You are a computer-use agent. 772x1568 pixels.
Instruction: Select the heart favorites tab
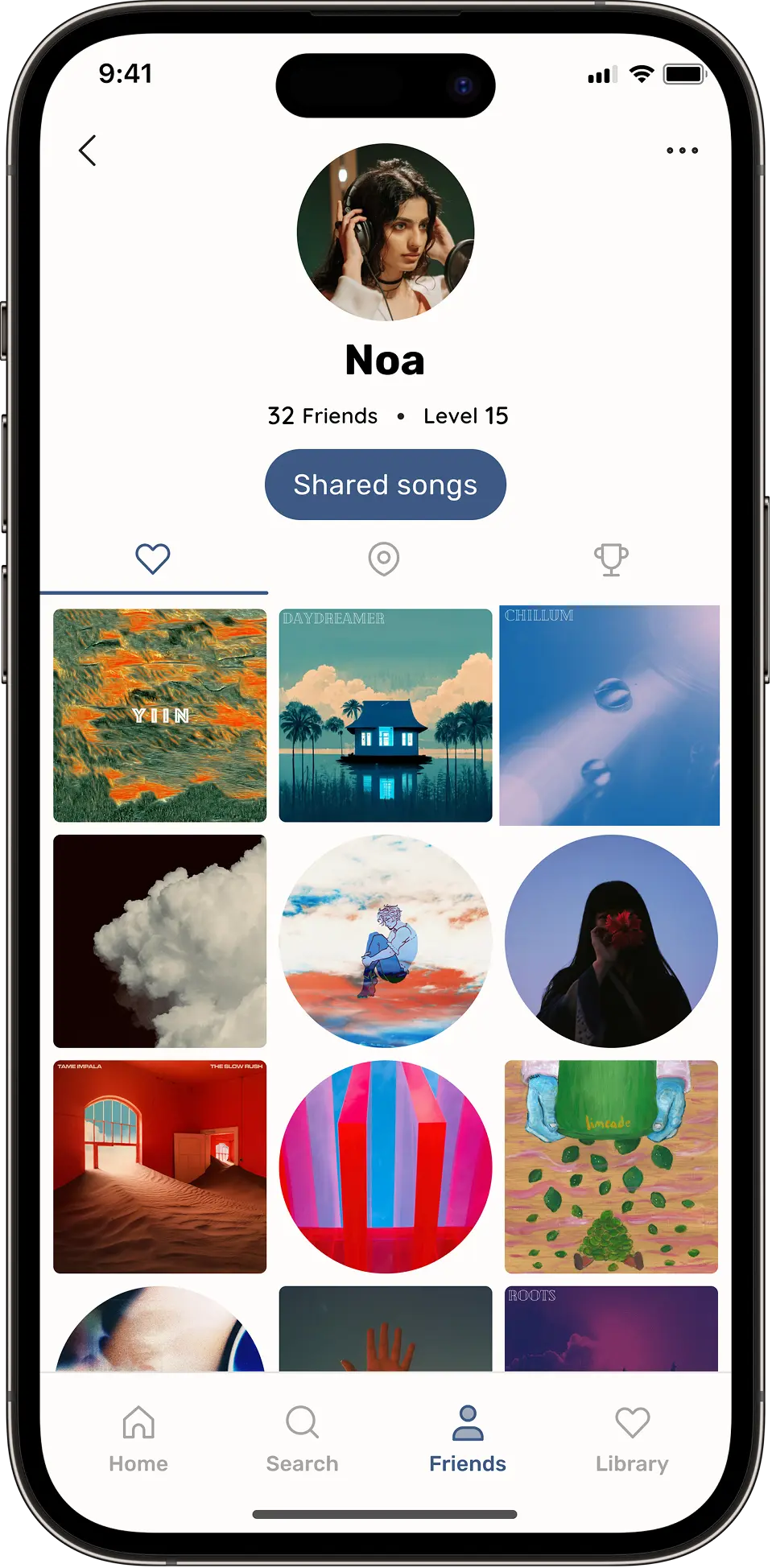(153, 559)
